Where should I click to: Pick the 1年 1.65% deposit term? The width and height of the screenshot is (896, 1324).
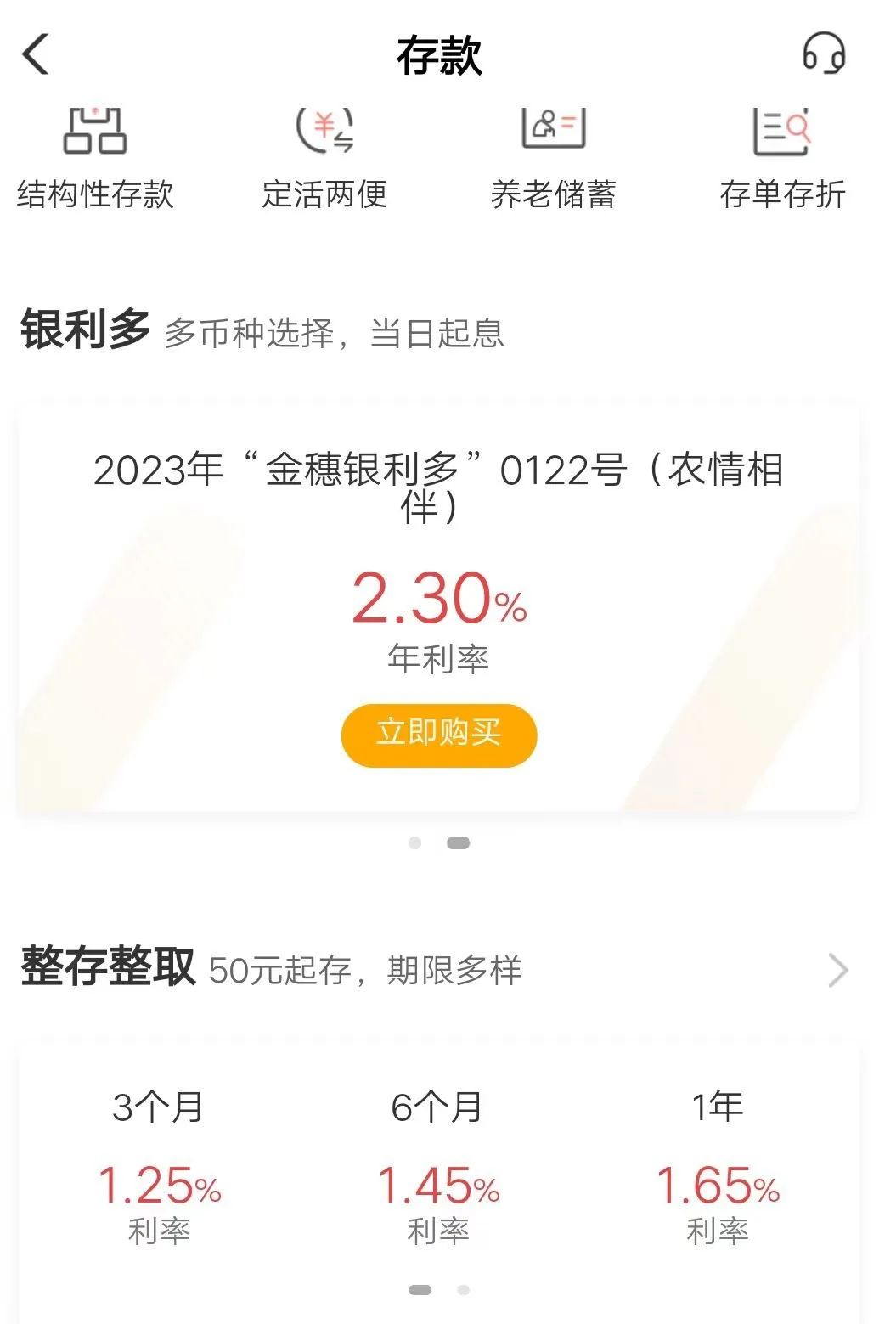pyautogui.click(x=718, y=1168)
